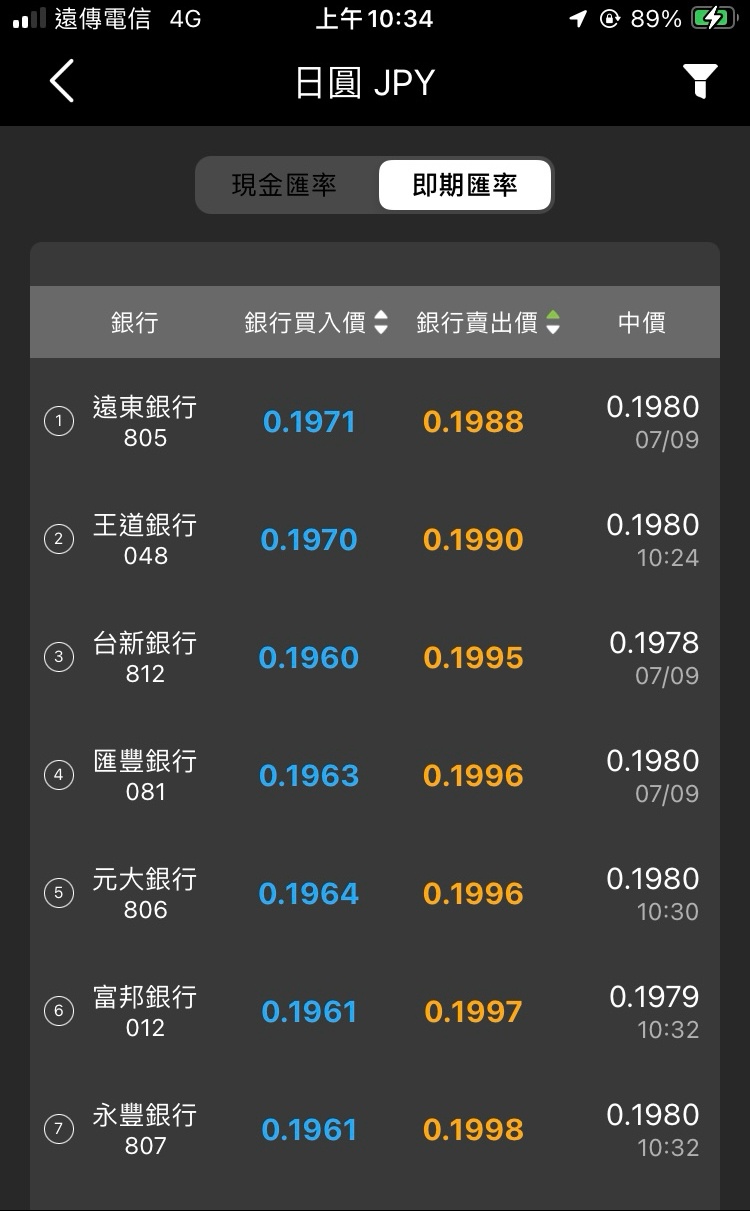Sort by 銀行買入價 column
This screenshot has height=1211, width=750.
pos(316,323)
